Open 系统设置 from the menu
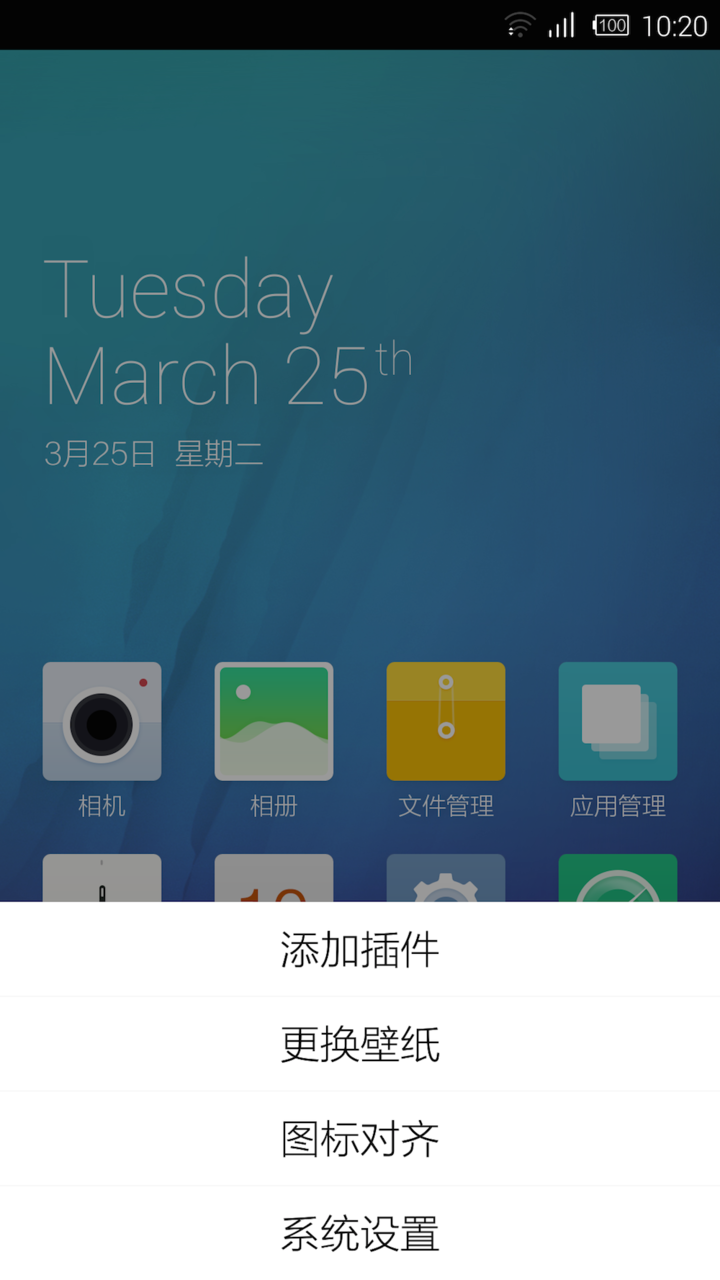 (x=360, y=1233)
